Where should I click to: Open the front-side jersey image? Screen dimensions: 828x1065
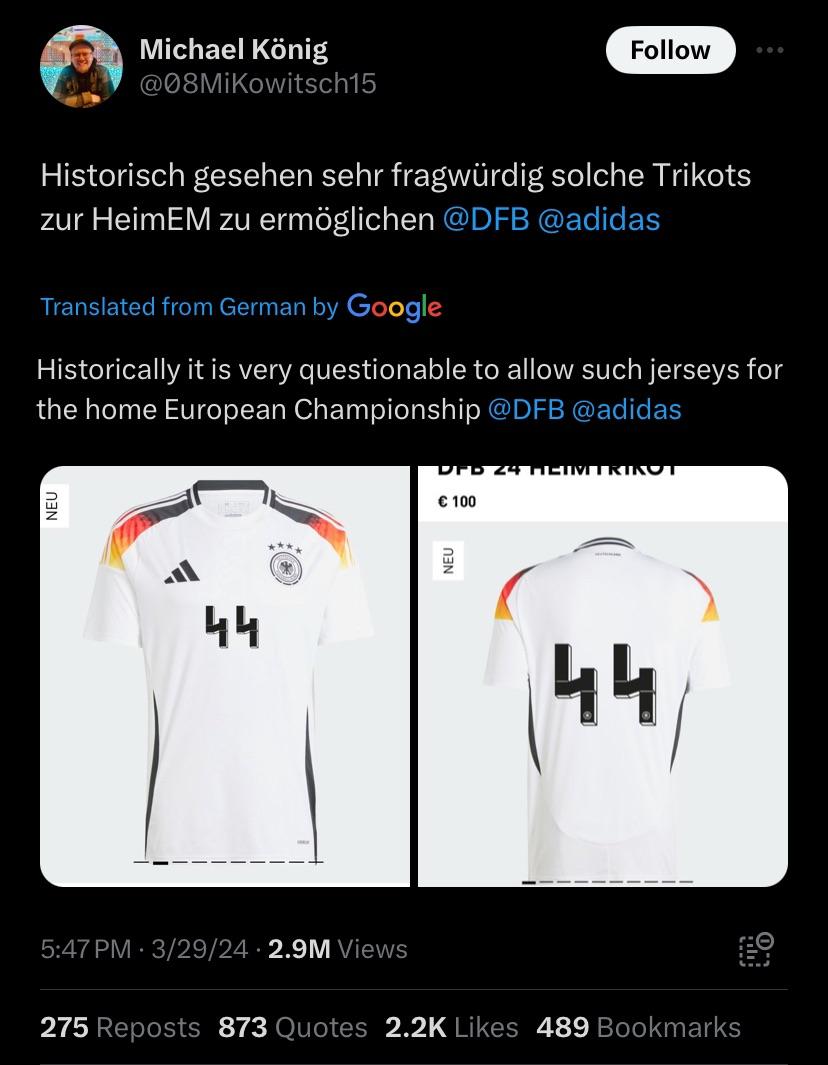(225, 676)
